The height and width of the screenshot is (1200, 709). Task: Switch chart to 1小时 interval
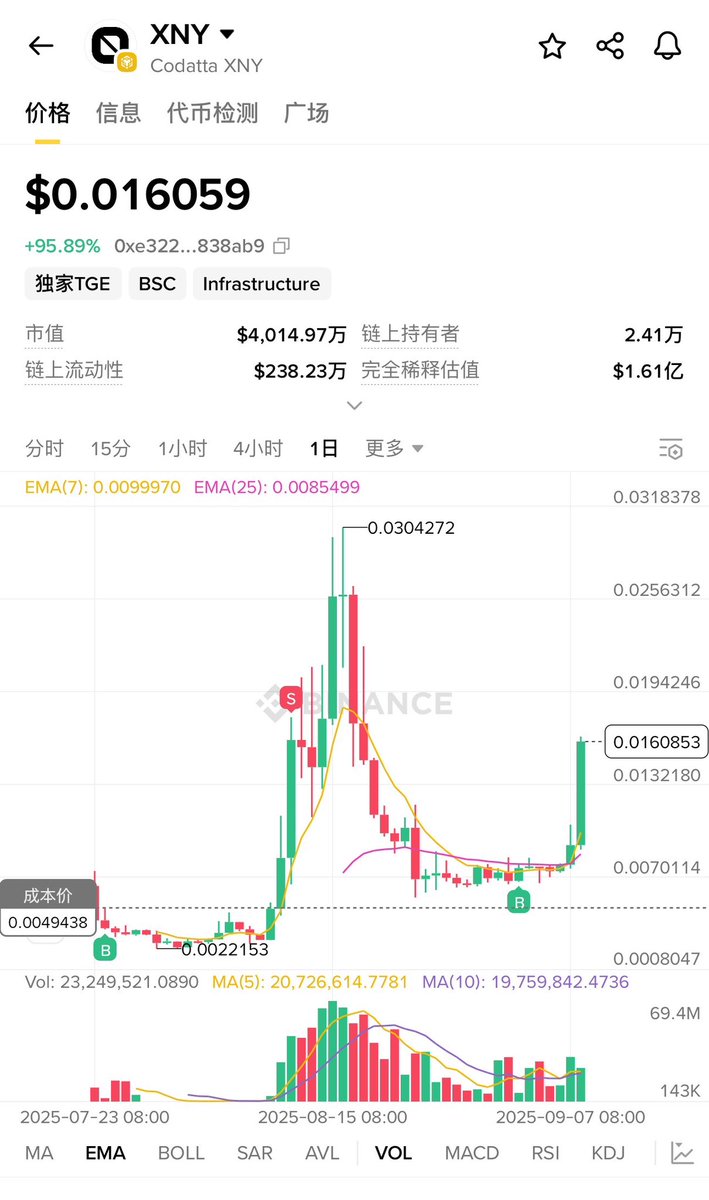click(182, 449)
